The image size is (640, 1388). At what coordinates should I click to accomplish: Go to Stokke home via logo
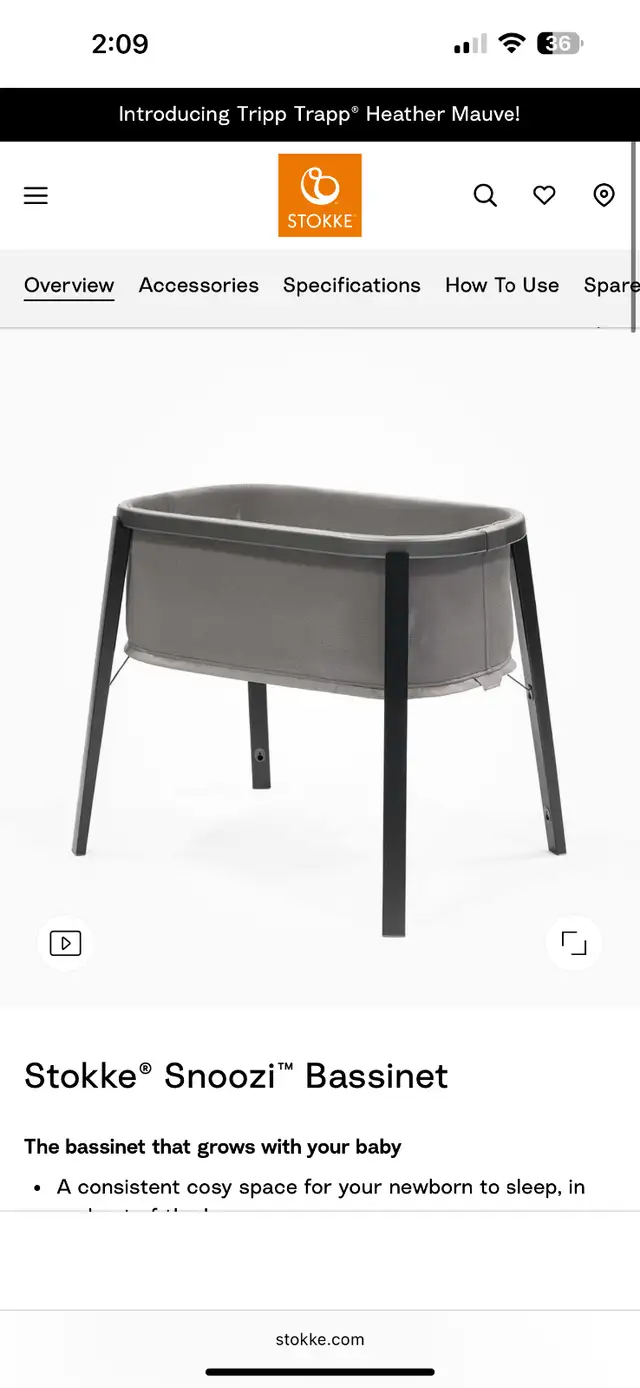pyautogui.click(x=320, y=195)
